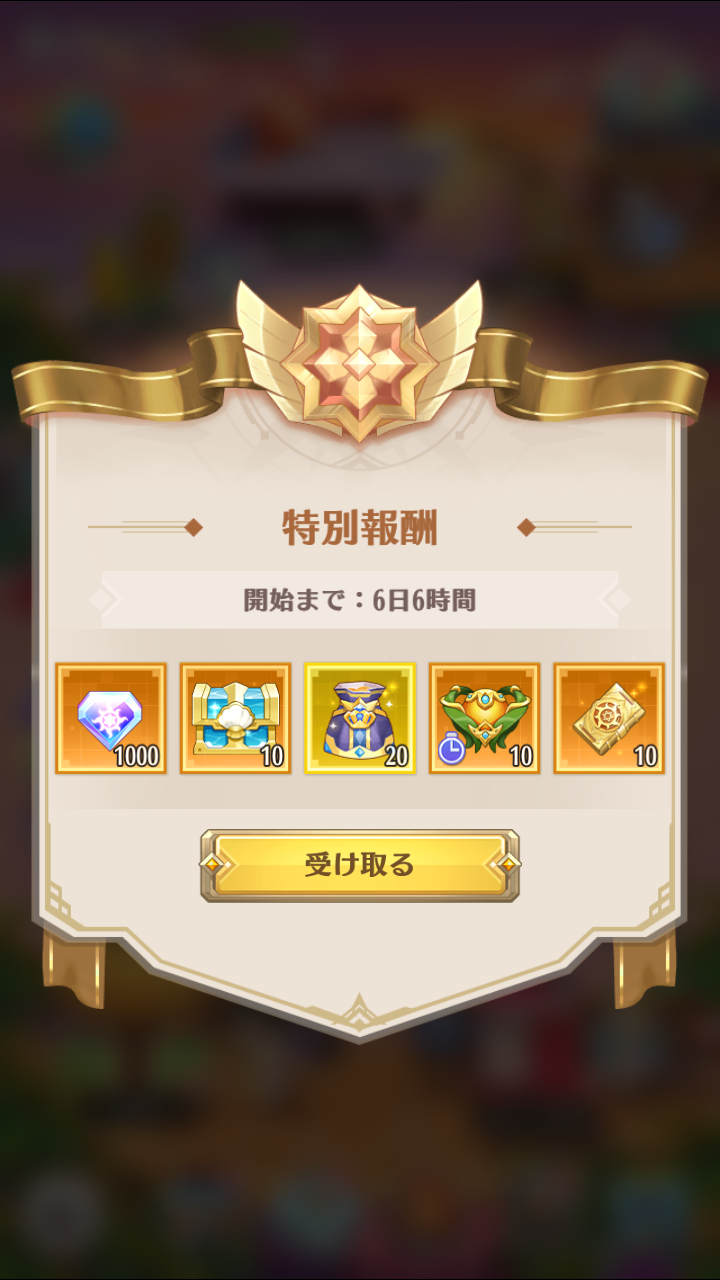The height and width of the screenshot is (1280, 720).
Task: Inspect the purple bag reward x20
Action: tap(360, 718)
